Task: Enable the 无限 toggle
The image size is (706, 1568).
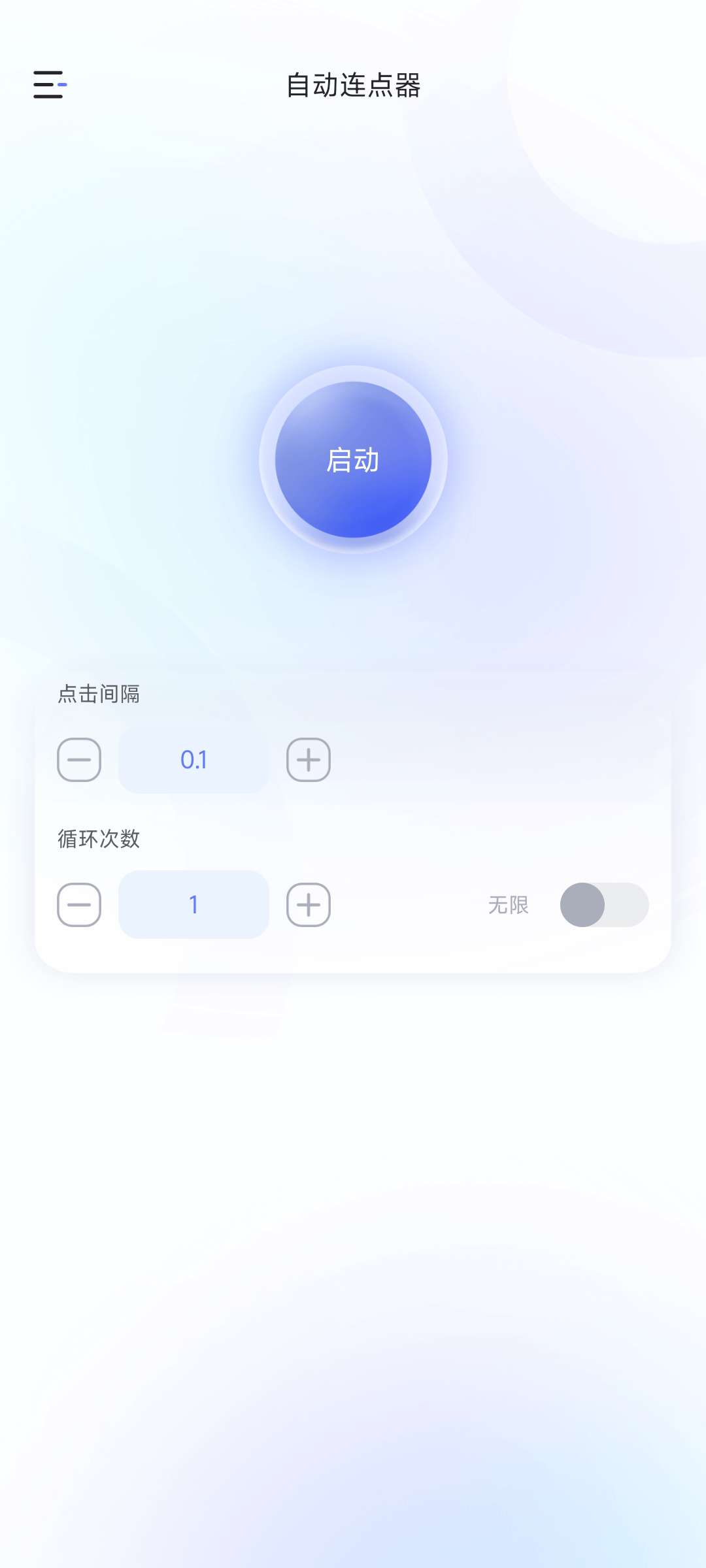Action: tap(604, 905)
